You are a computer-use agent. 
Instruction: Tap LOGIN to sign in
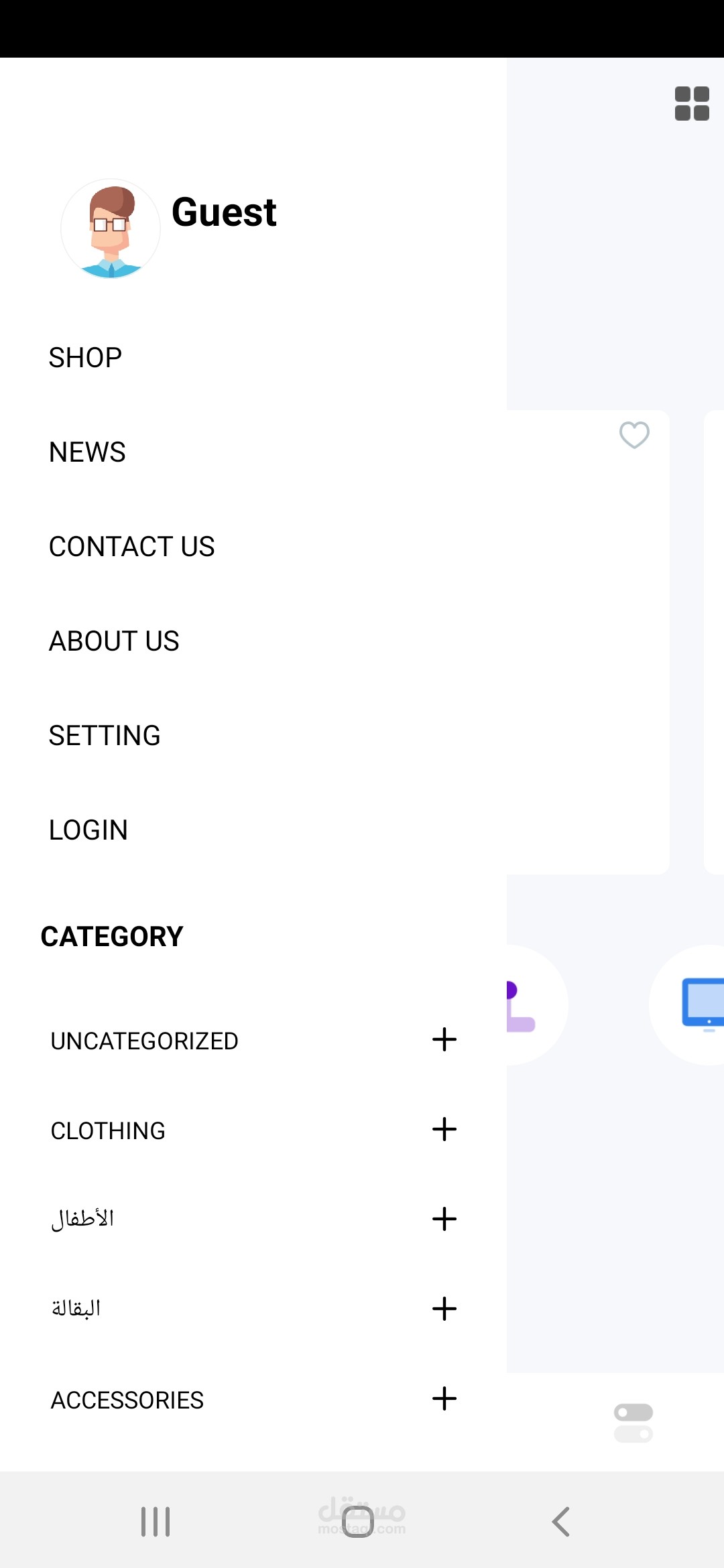[88, 830]
